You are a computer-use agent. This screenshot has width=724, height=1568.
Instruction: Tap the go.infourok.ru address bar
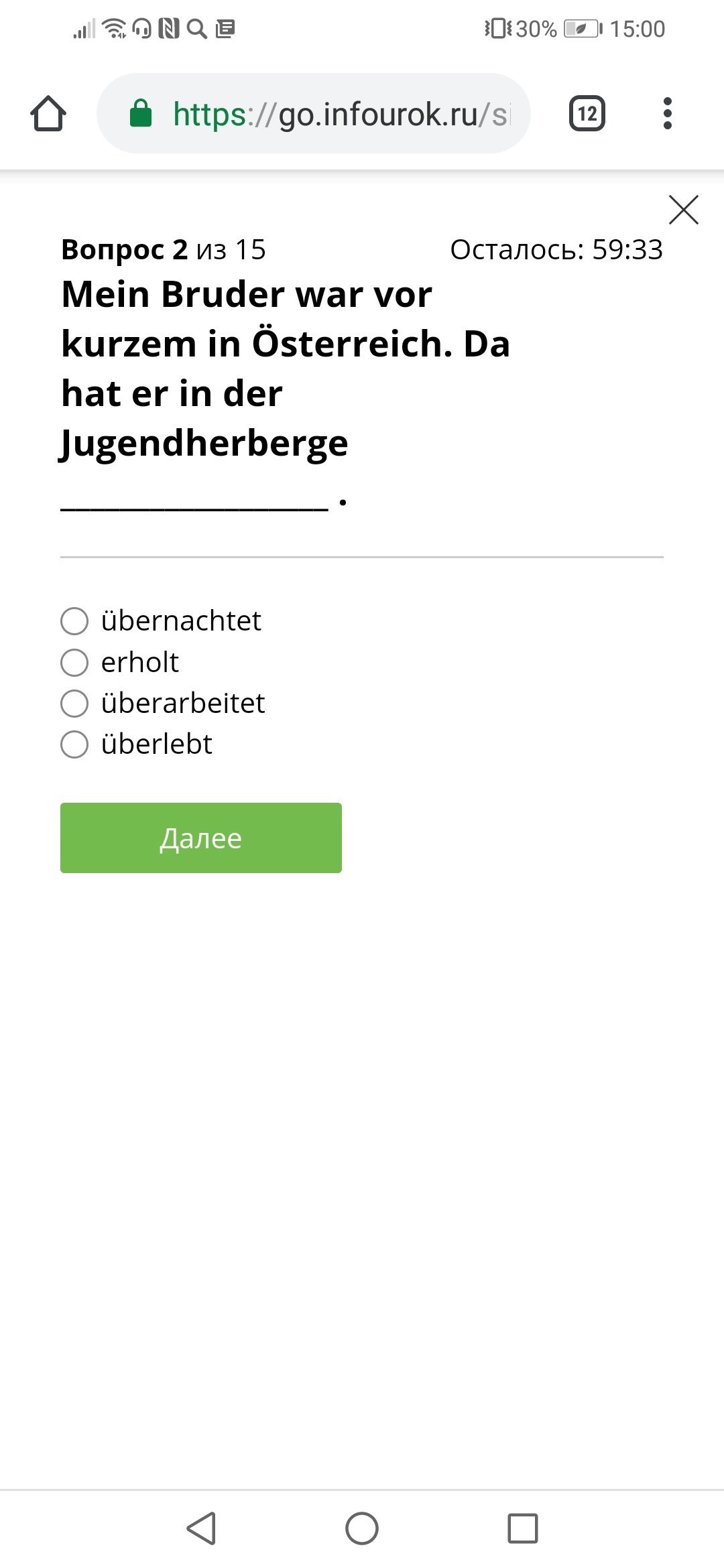click(314, 113)
